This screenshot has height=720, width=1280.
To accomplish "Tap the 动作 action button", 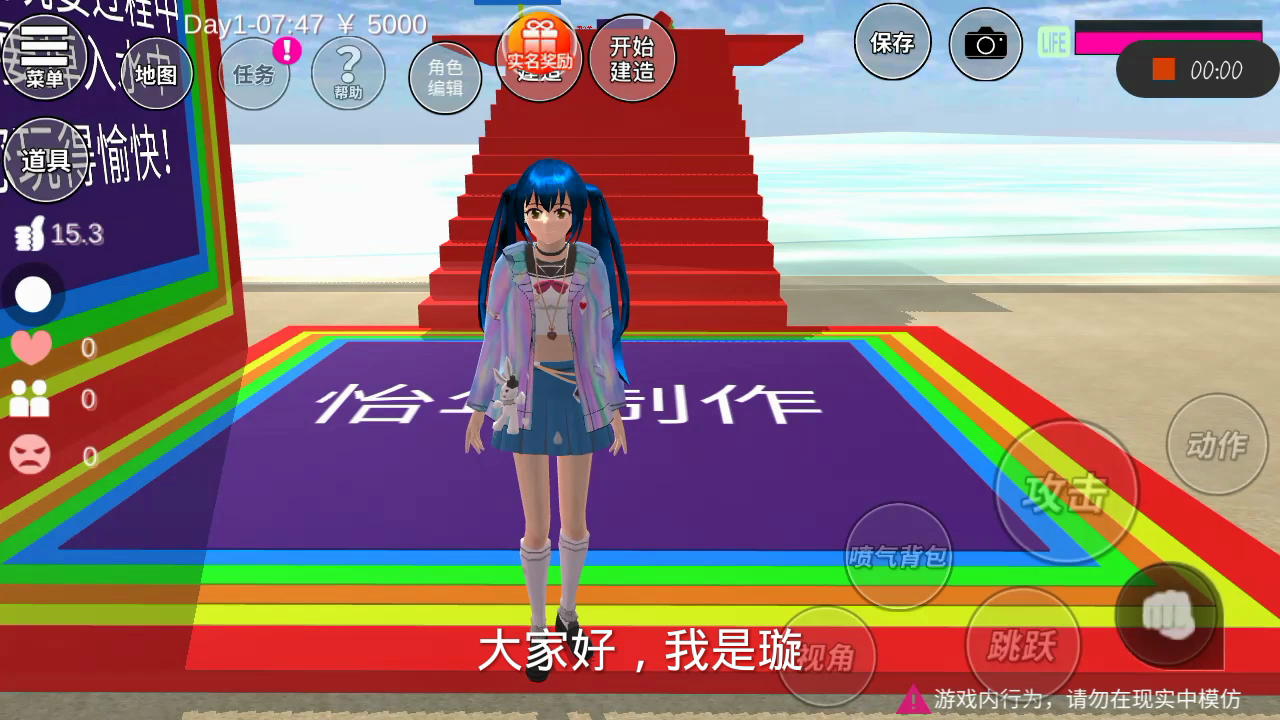I will click(1217, 444).
